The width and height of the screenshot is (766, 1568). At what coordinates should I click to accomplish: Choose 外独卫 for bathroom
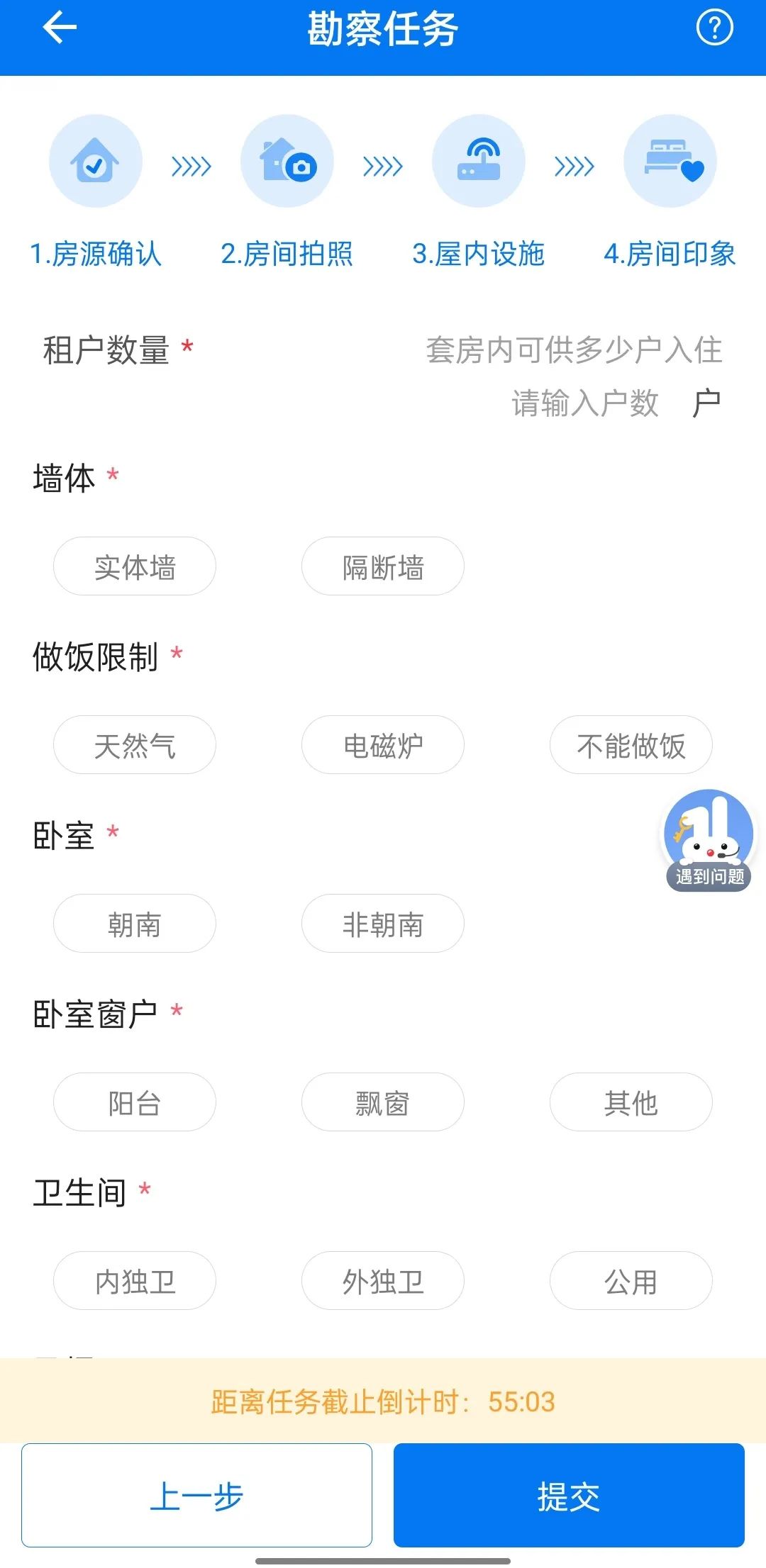point(383,1282)
